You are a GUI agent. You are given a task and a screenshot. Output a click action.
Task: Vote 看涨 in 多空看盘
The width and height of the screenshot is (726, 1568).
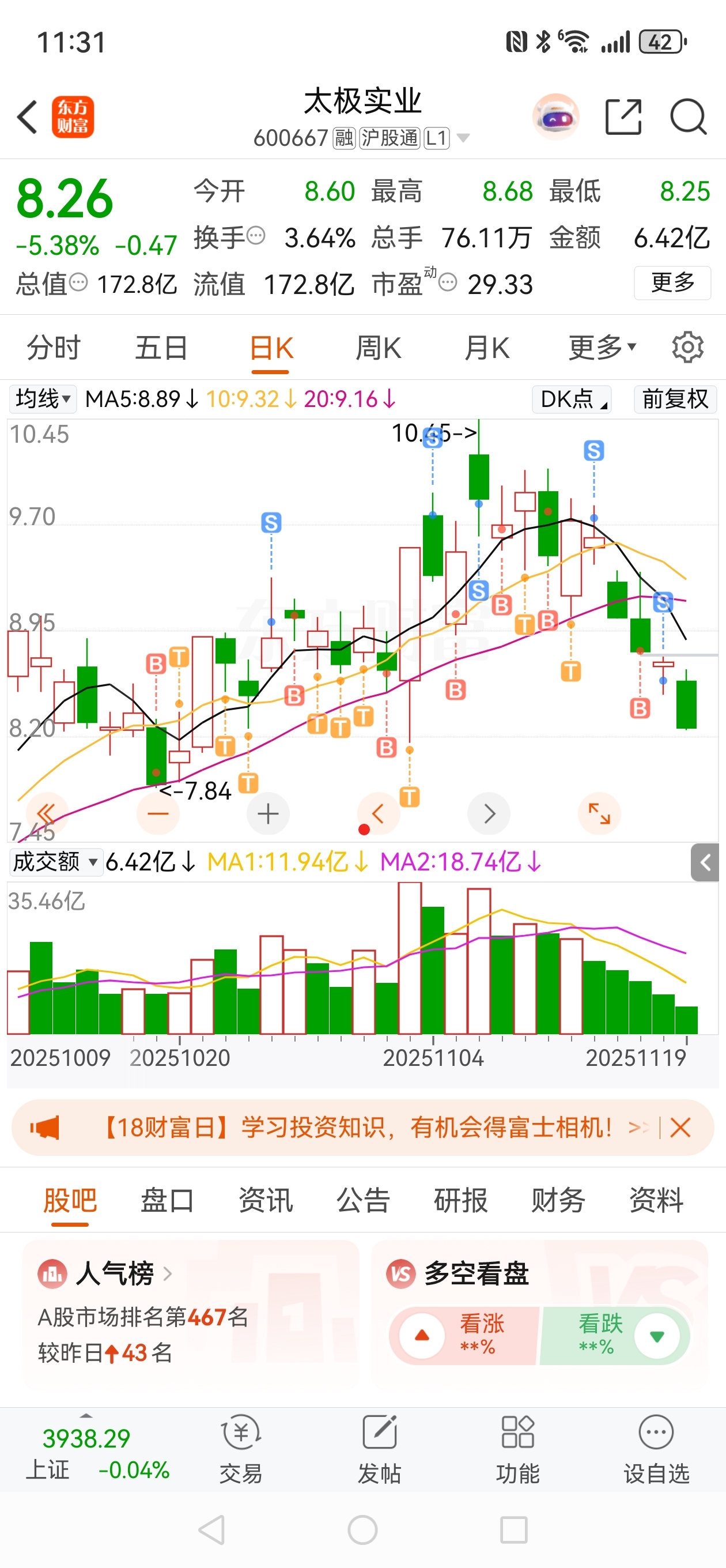[464, 1335]
